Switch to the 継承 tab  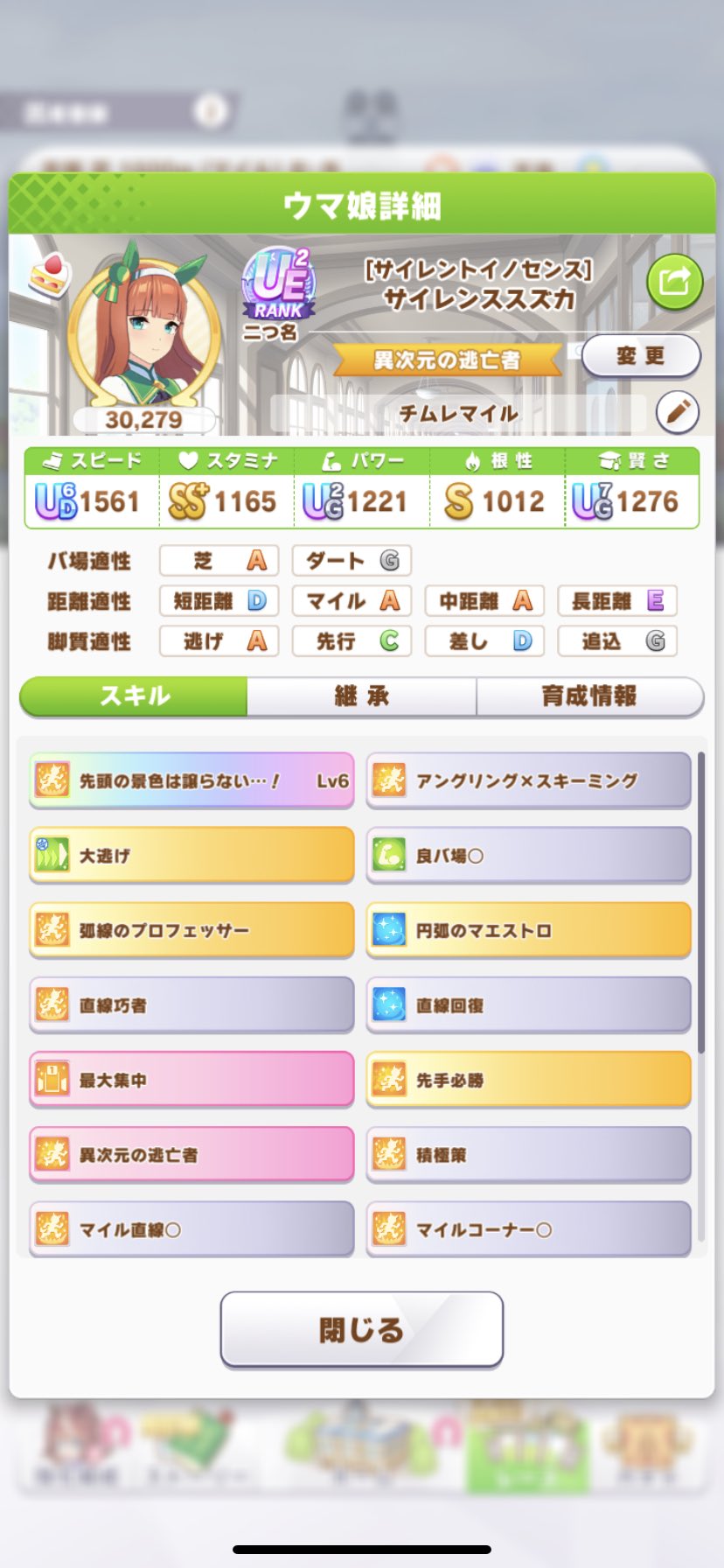click(x=361, y=696)
